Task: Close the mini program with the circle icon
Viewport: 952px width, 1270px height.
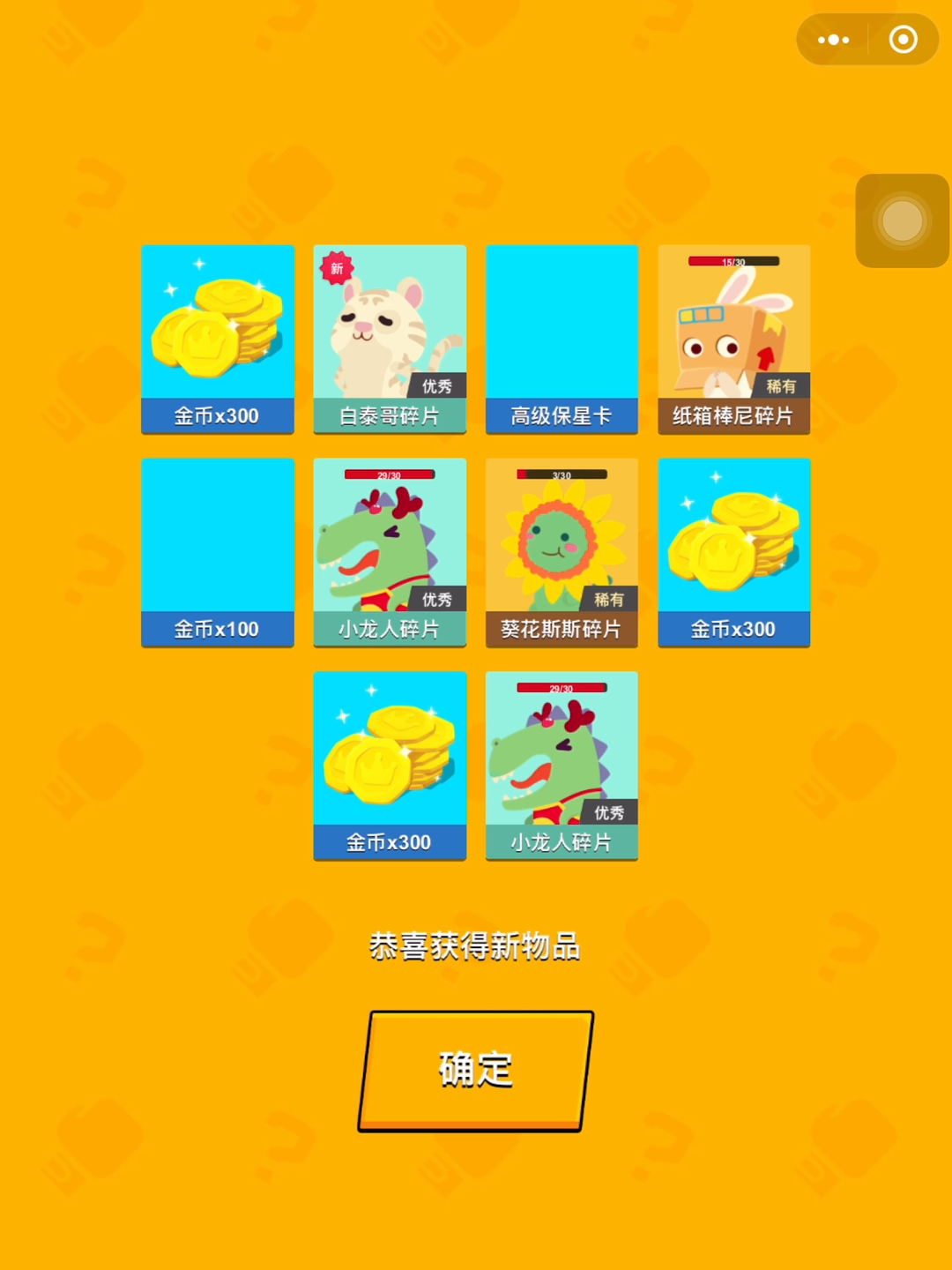Action: click(x=903, y=40)
